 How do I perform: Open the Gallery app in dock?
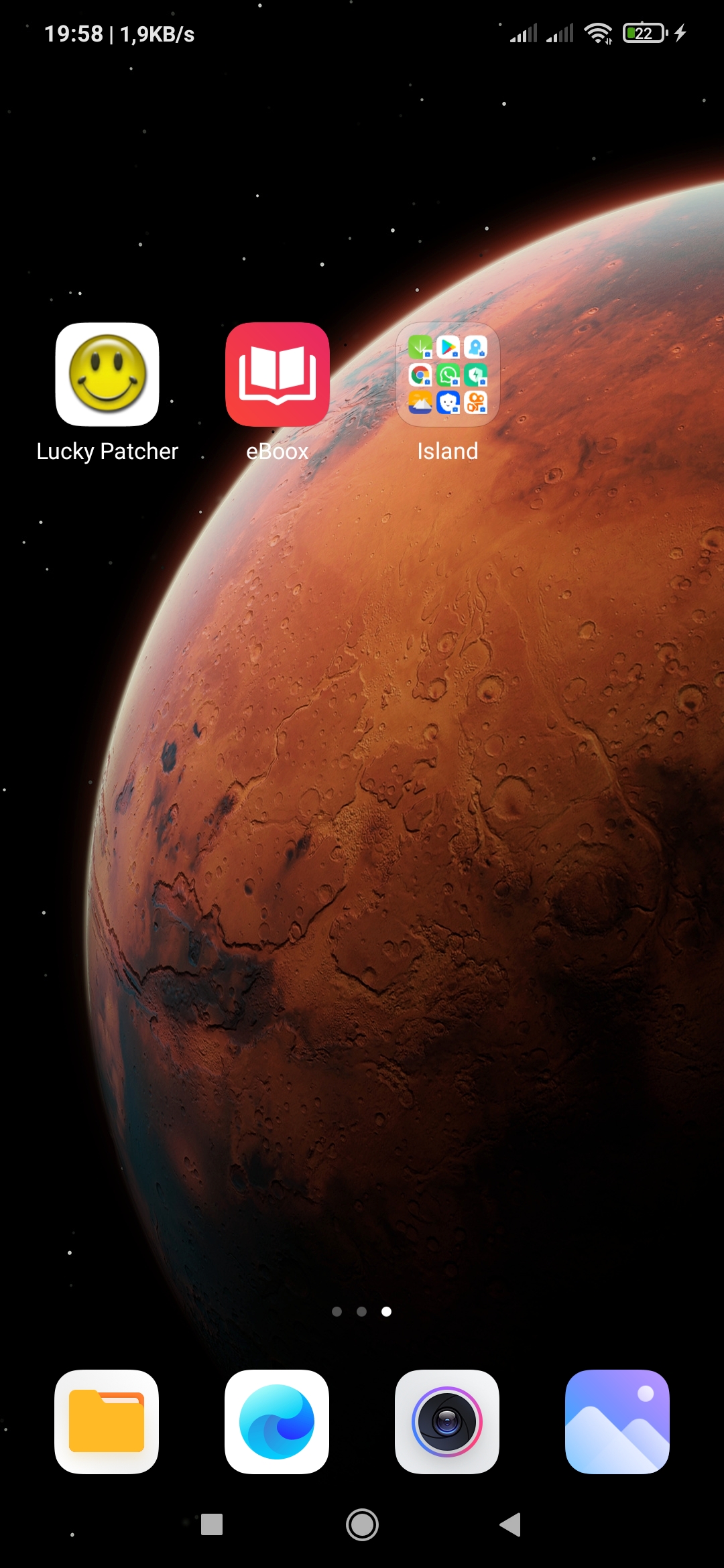pyautogui.click(x=617, y=1421)
